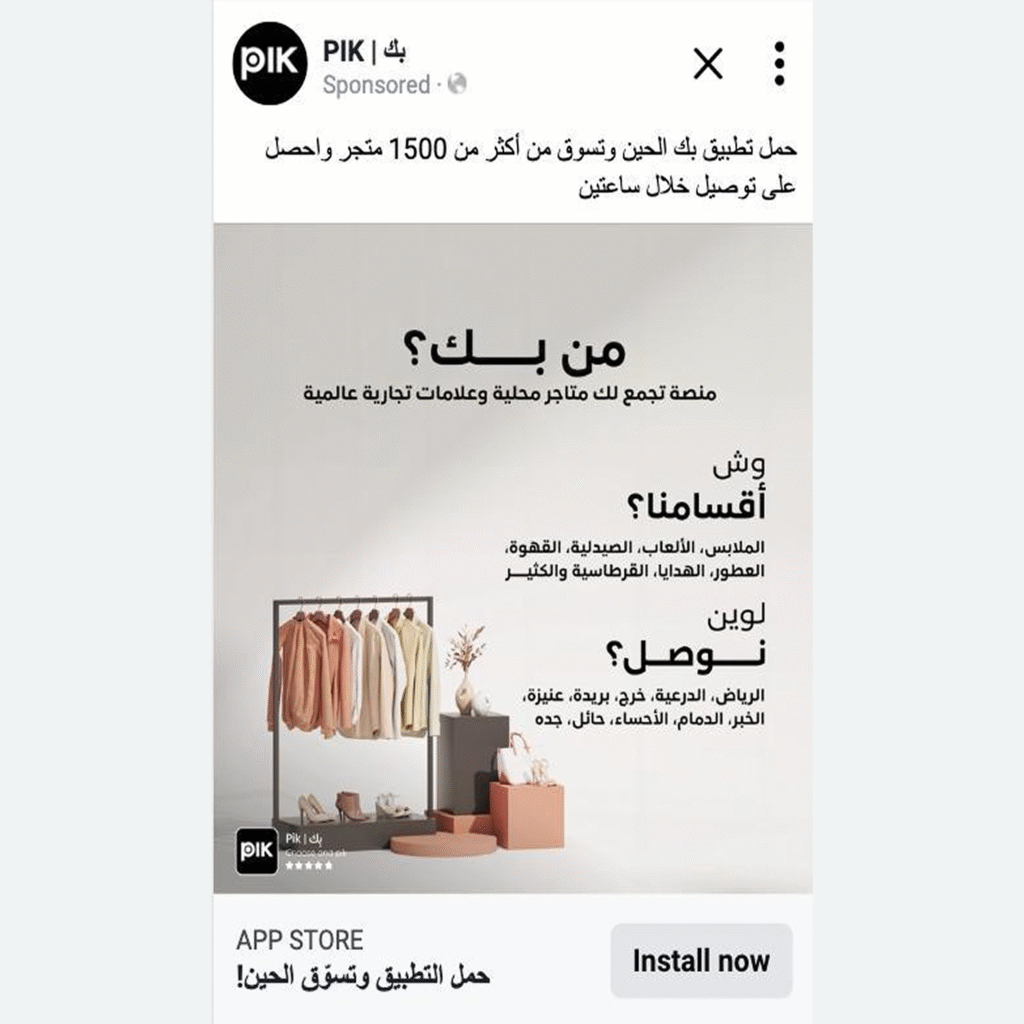Dismiss the PIK sponsored ad

(x=708, y=64)
